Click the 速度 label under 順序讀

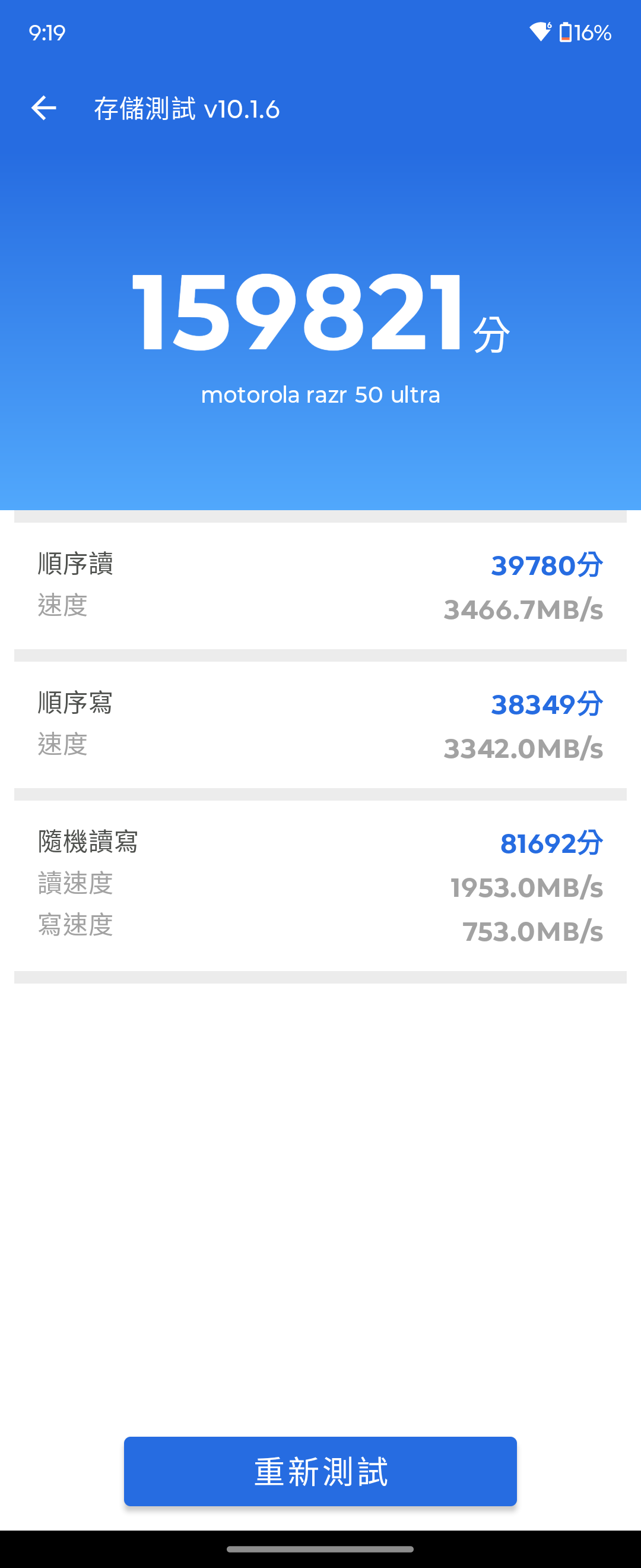pyautogui.click(x=61, y=608)
